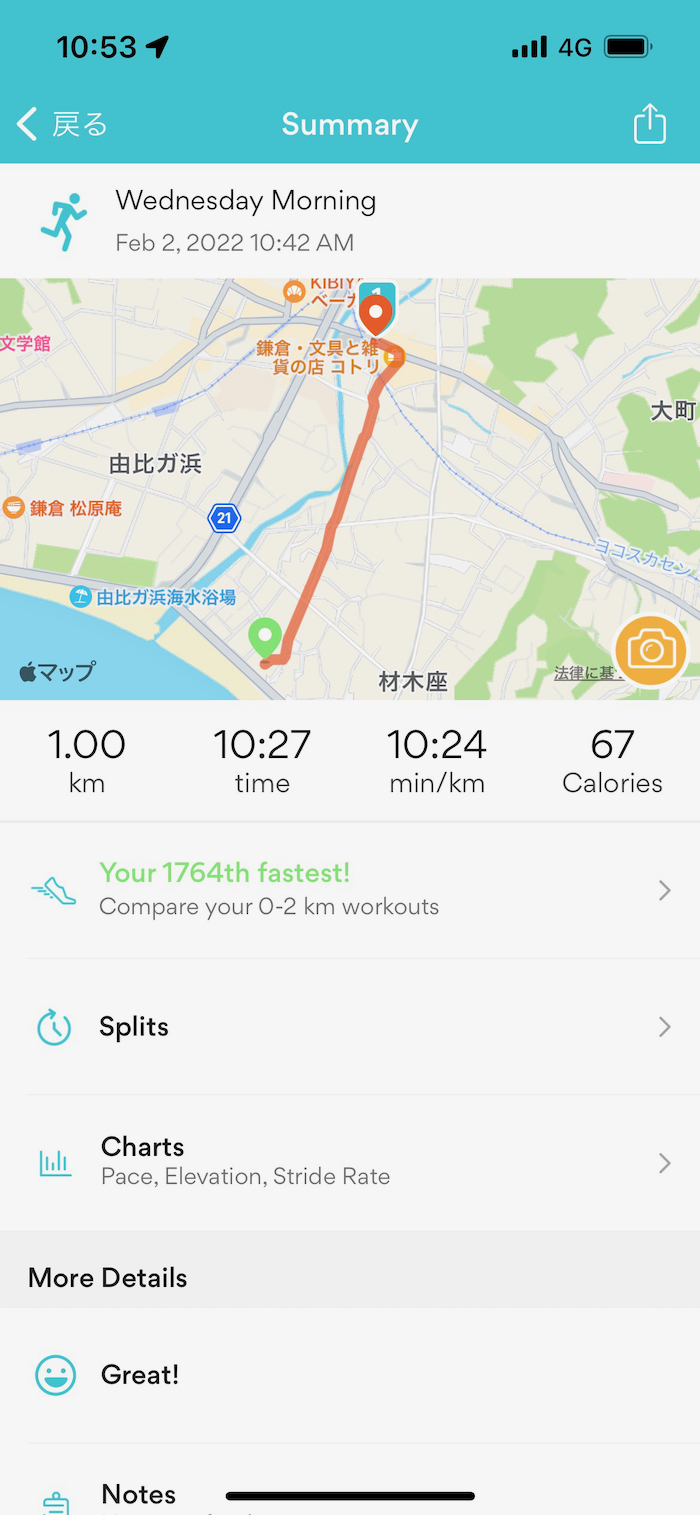Share this workout summary

649,125
